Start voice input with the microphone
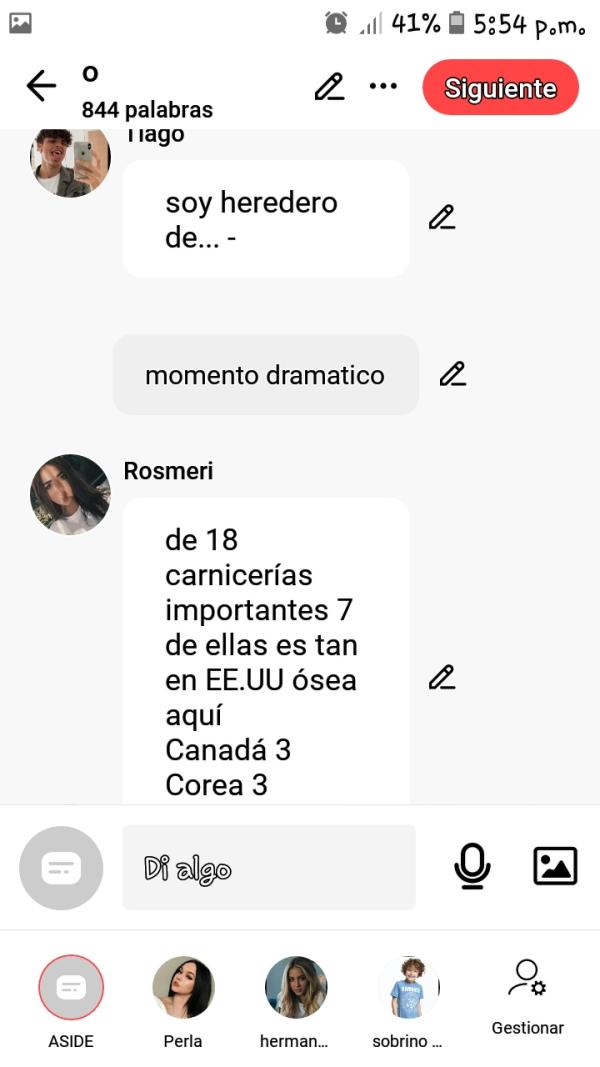This screenshot has height=1067, width=600. point(471,866)
